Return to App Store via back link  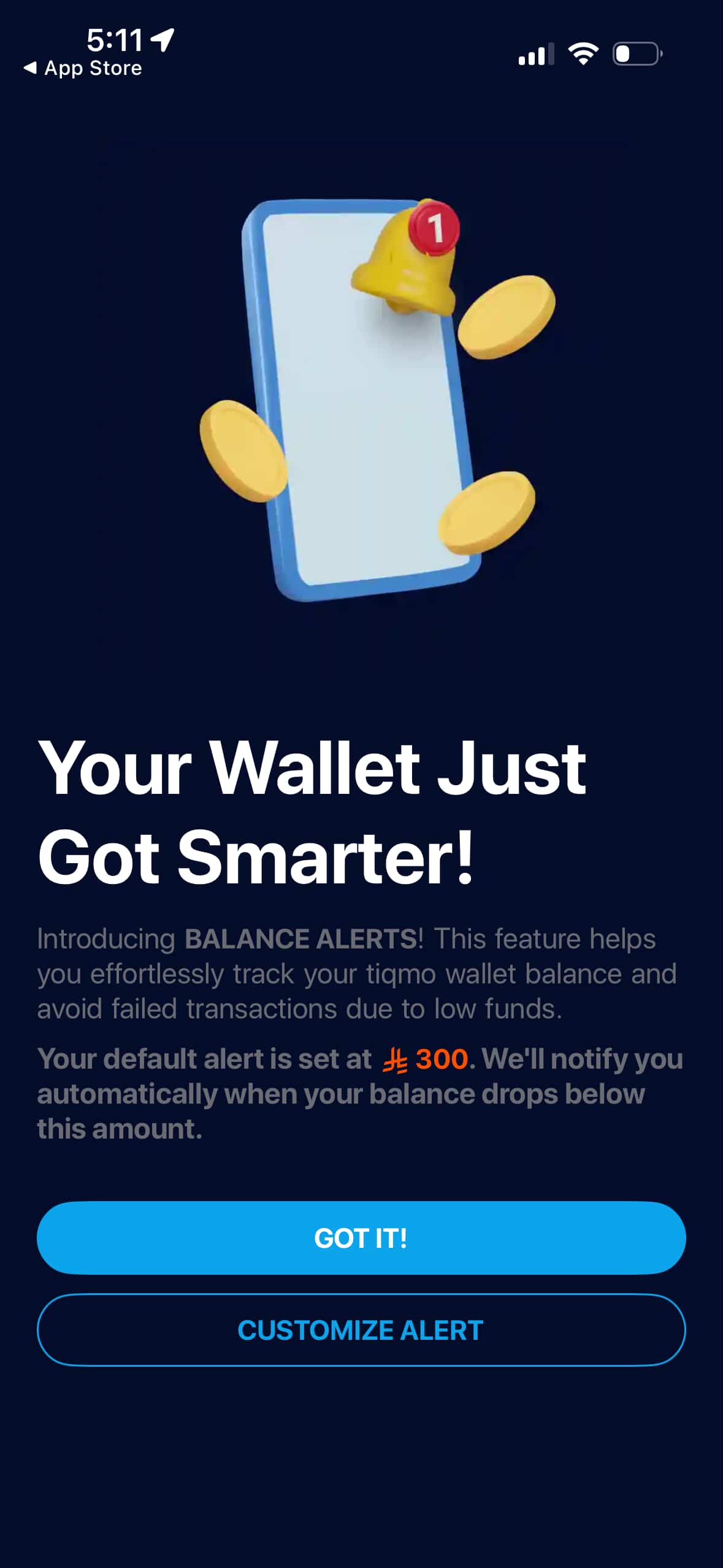[83, 68]
